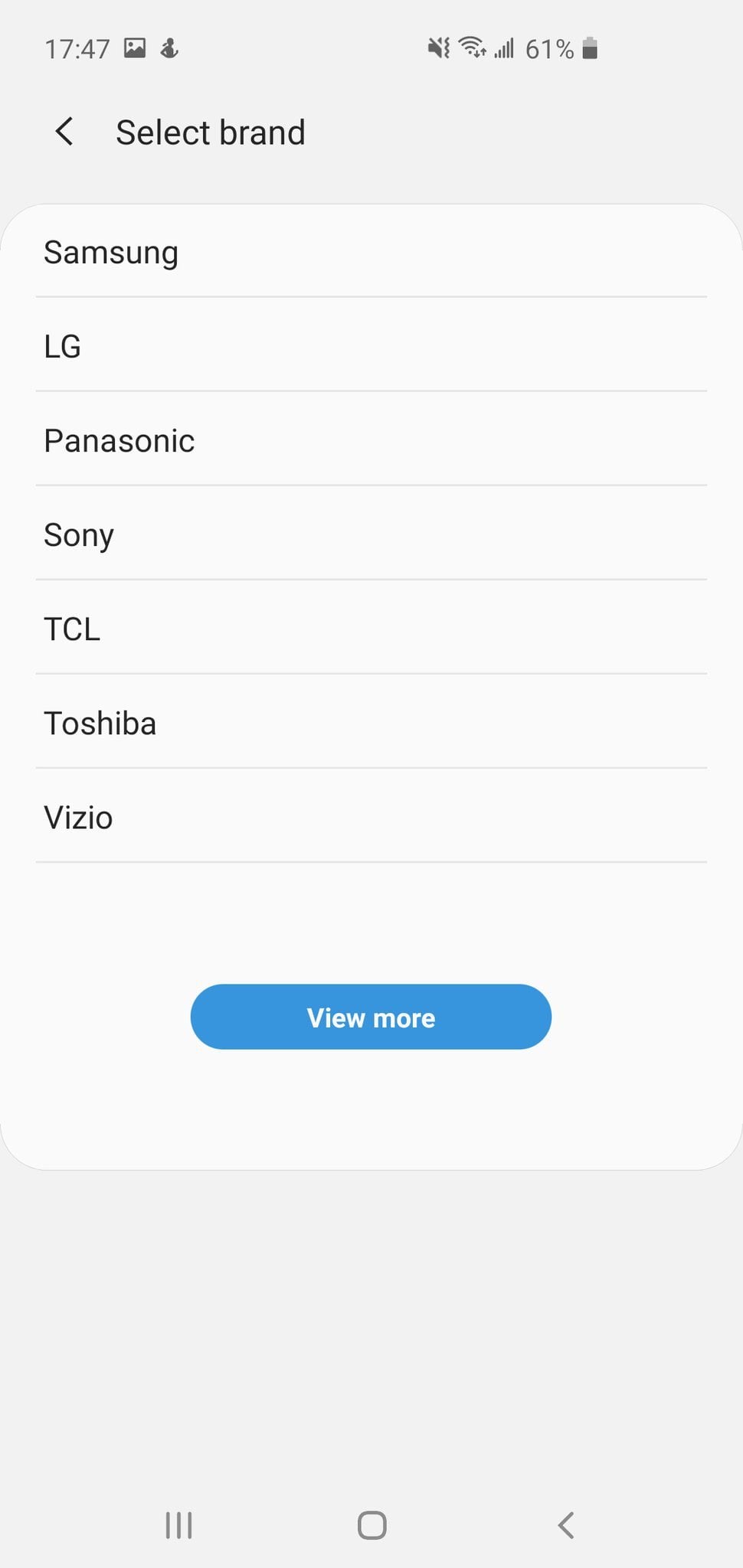Choose TCL as the brand
This screenshot has height=1568, width=743.
[x=371, y=629]
